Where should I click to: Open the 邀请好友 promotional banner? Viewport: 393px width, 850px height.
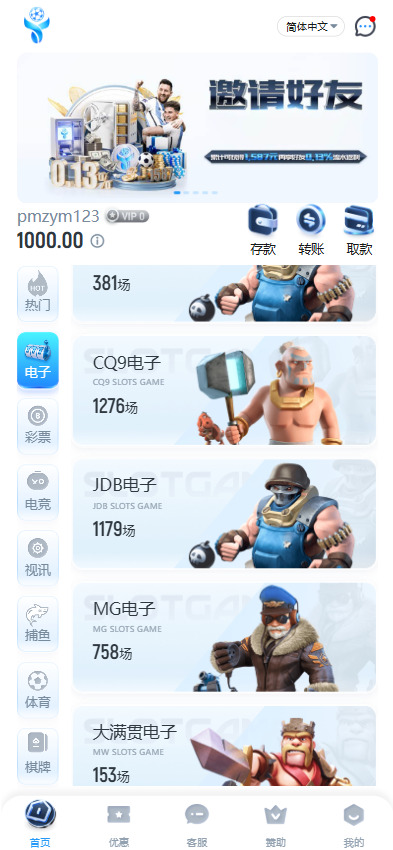point(197,128)
